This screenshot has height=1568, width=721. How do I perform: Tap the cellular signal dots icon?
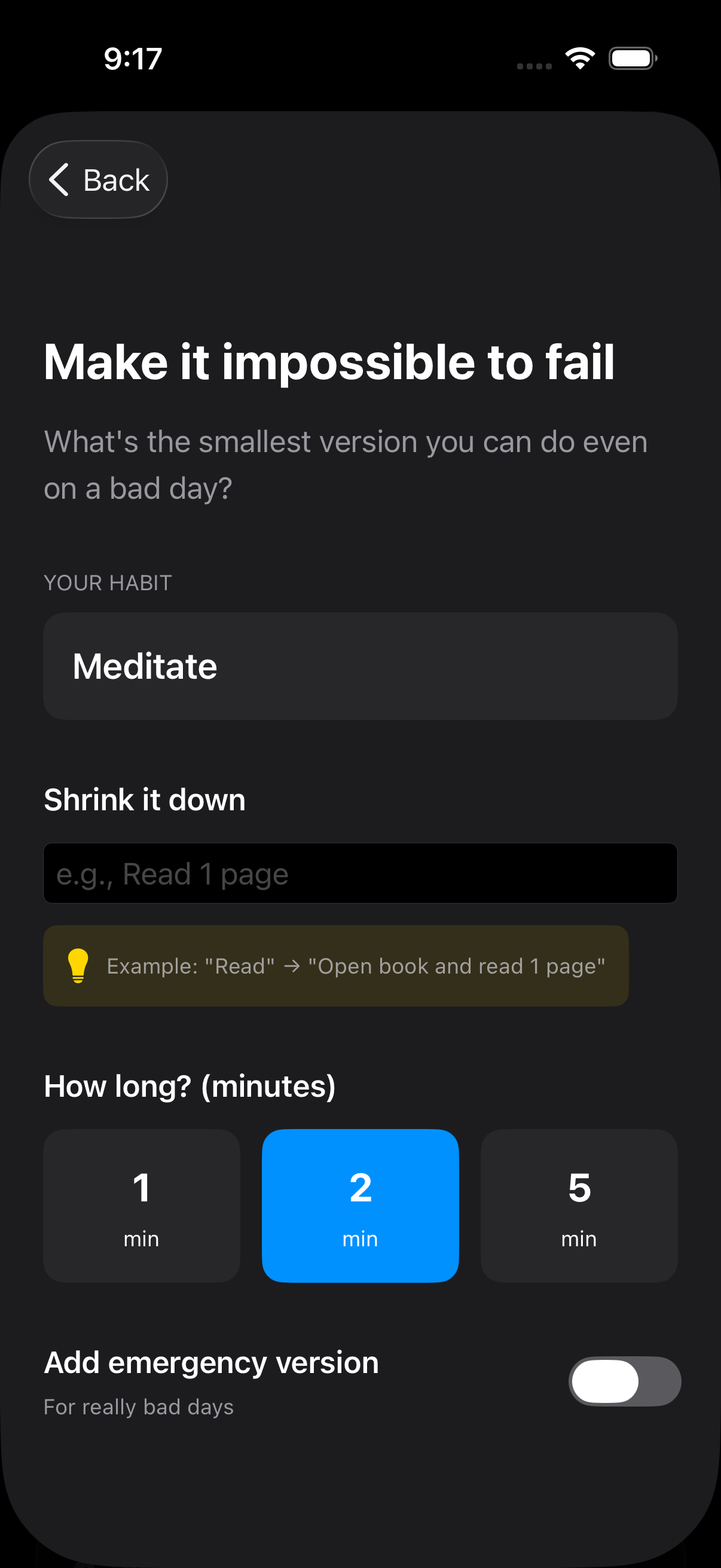[x=534, y=66]
